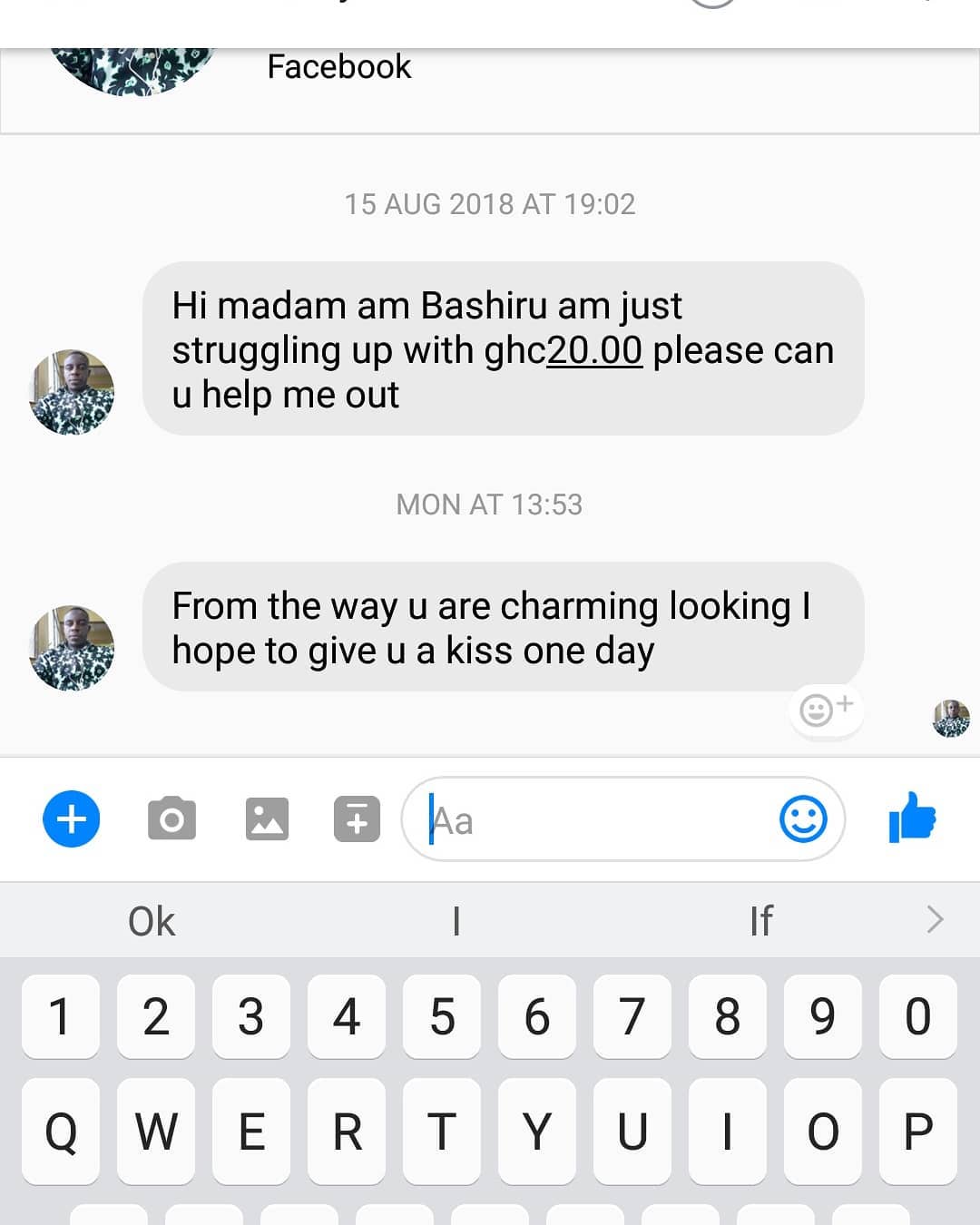Viewport: 980px width, 1225px height.
Task: Add a reaction to the kiss message
Action: pos(826,709)
